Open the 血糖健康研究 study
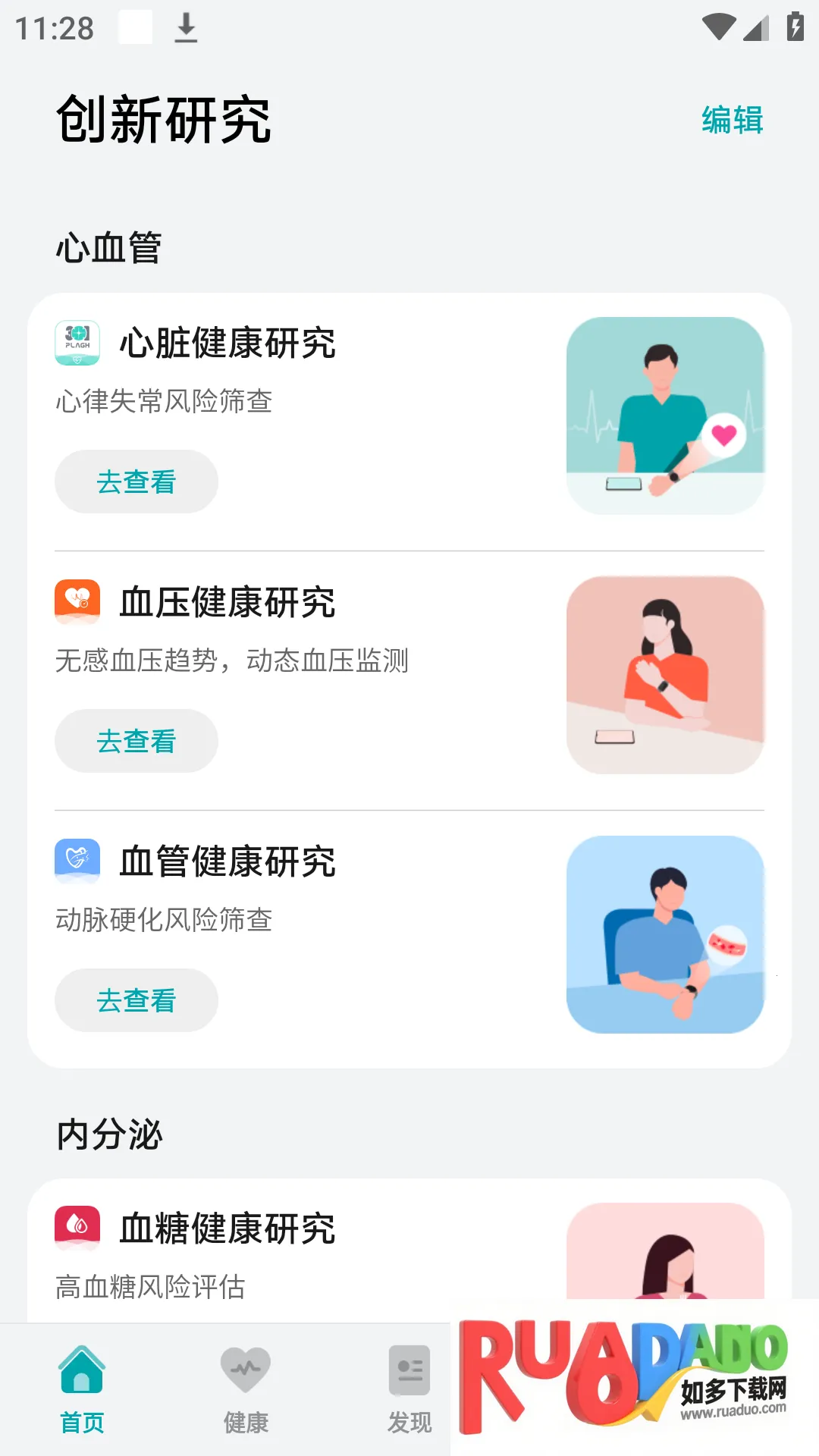Viewport: 819px width, 1456px height. tap(227, 1228)
